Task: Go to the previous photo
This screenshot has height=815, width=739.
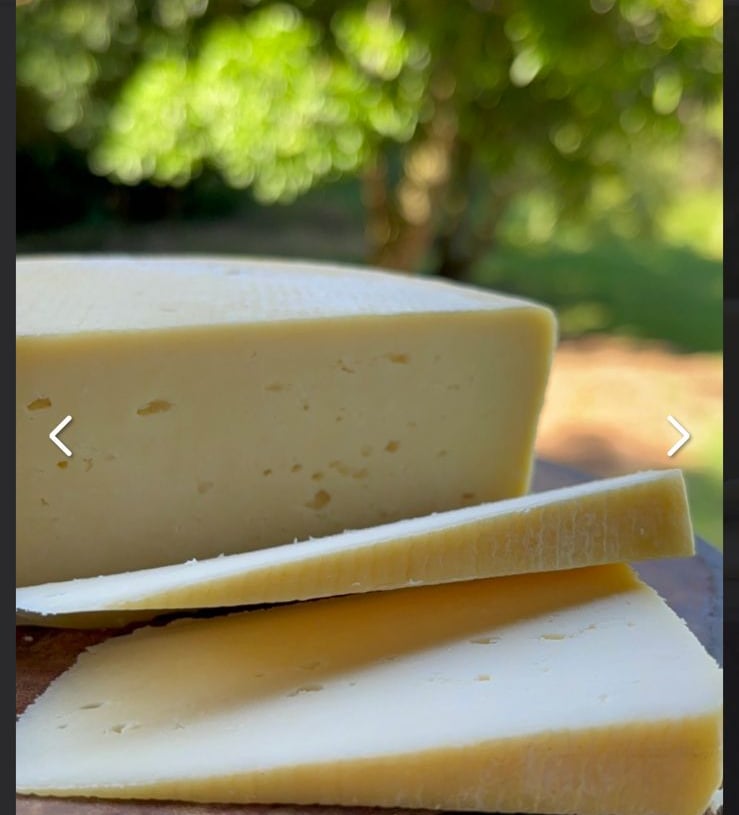Action: tap(61, 436)
